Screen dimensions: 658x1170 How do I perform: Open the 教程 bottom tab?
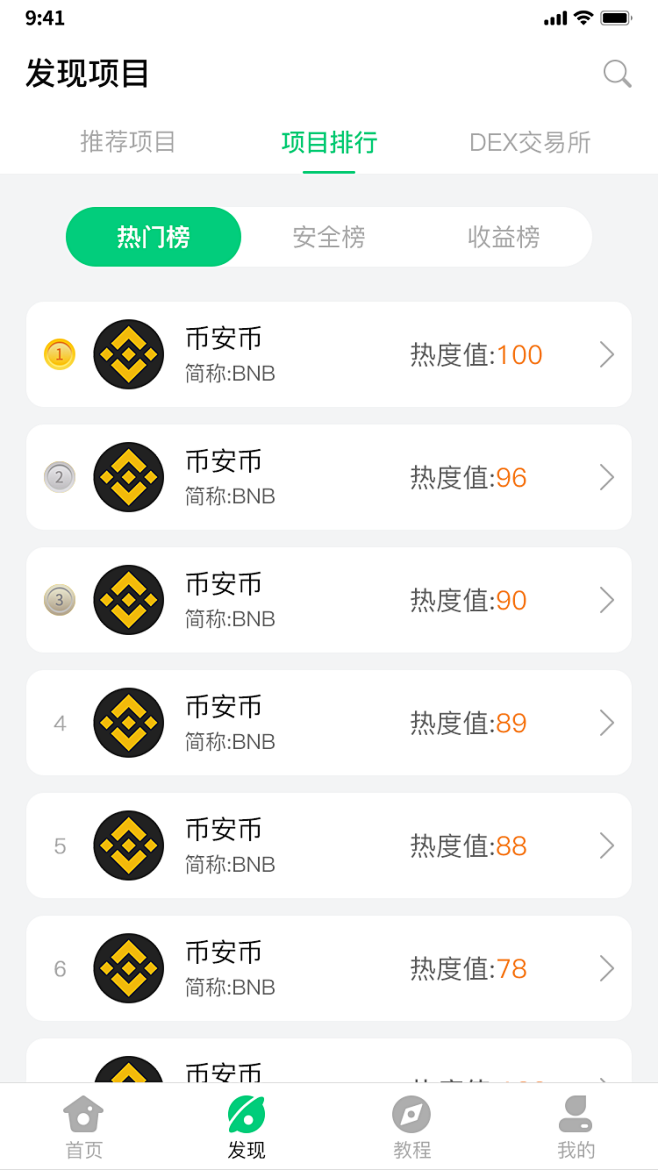coord(412,1127)
